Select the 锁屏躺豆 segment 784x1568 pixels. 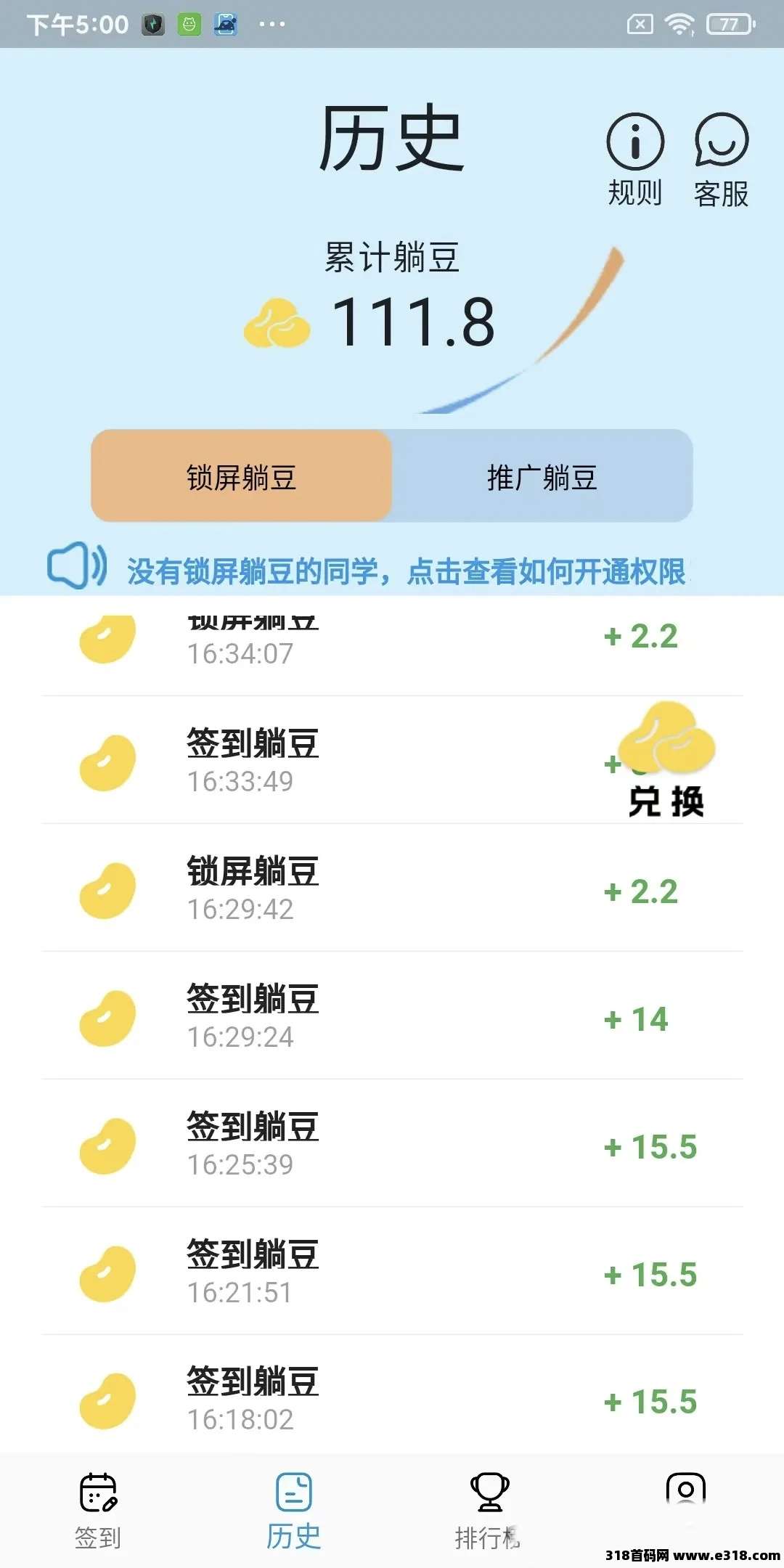(x=242, y=476)
